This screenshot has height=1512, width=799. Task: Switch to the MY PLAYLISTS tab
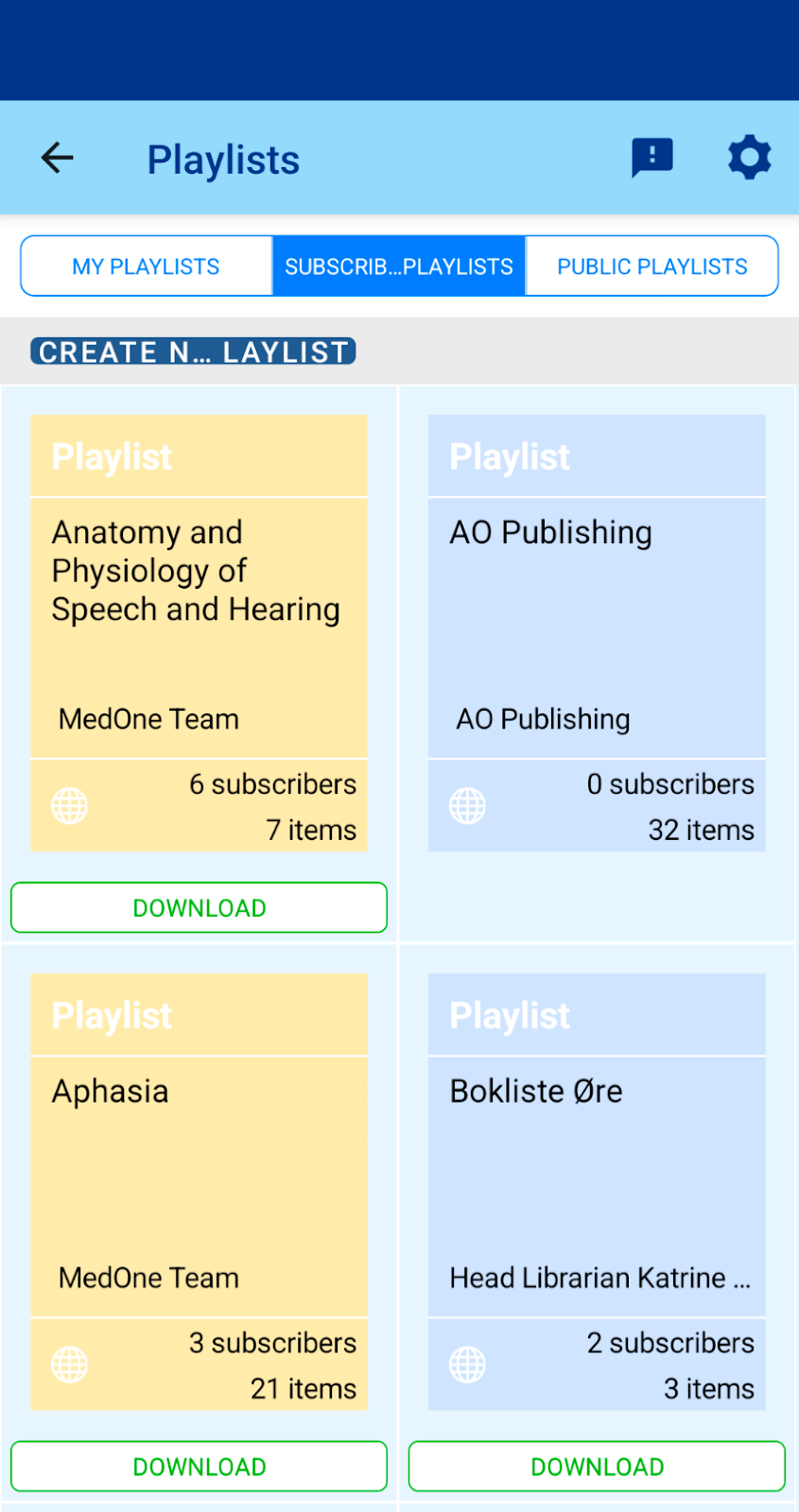click(x=146, y=266)
